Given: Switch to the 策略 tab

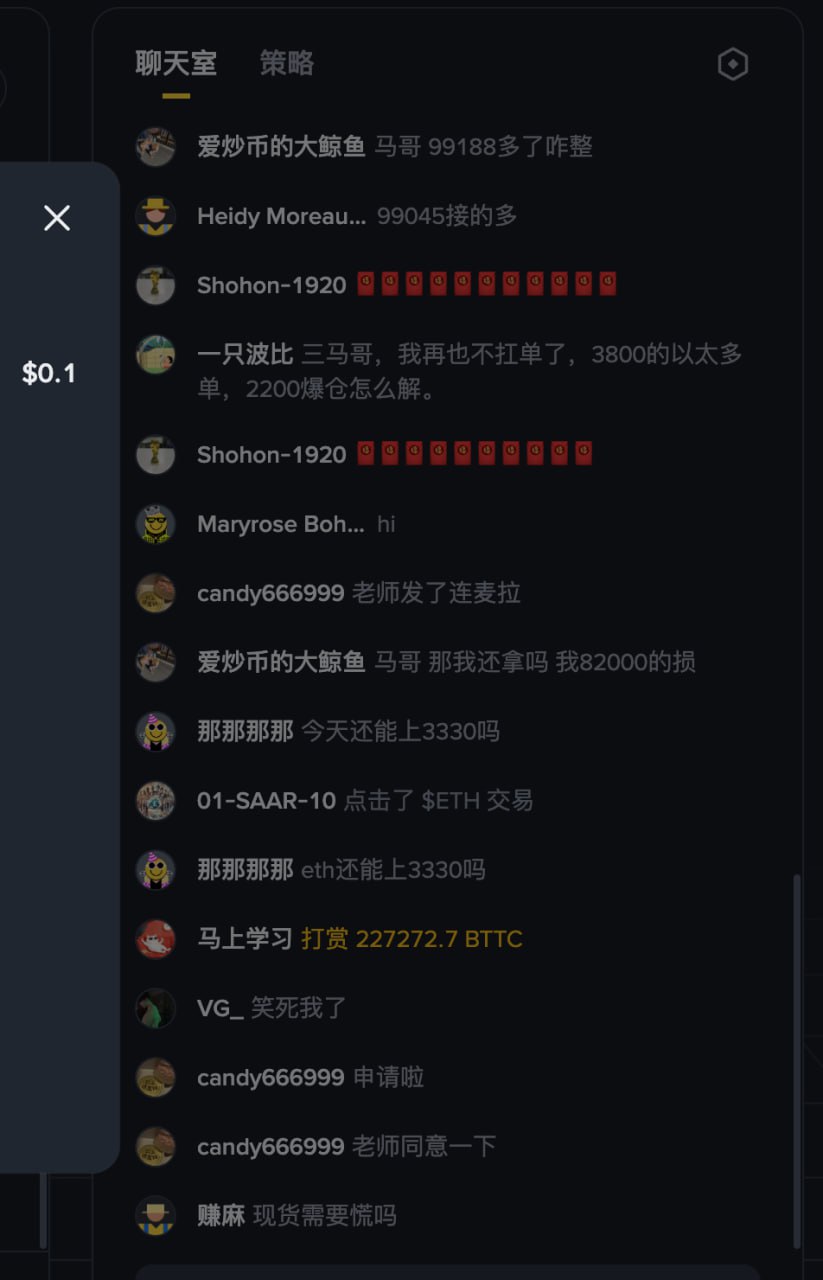Looking at the screenshot, I should (288, 63).
